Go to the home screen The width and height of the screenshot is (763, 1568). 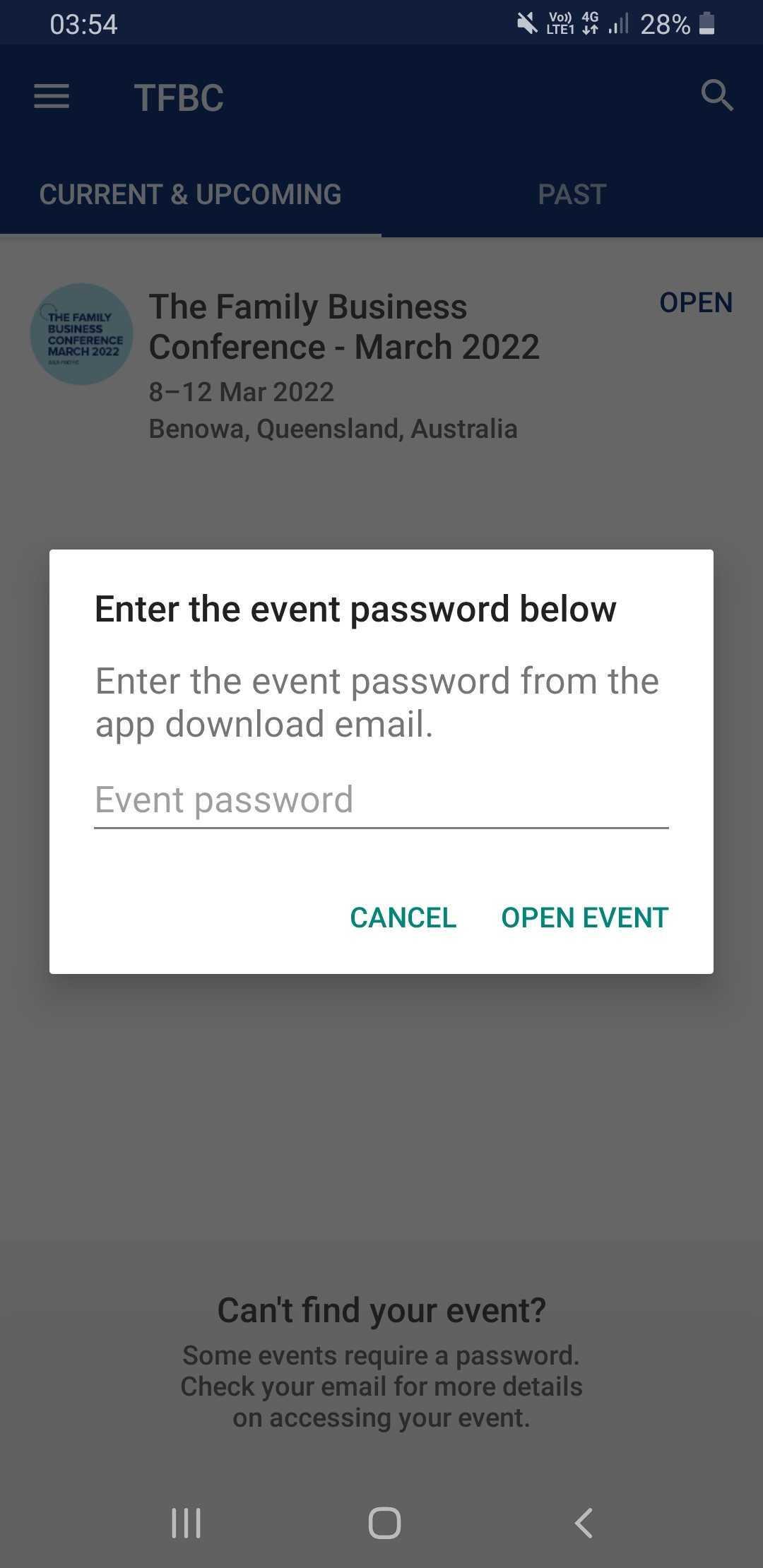[384, 1523]
